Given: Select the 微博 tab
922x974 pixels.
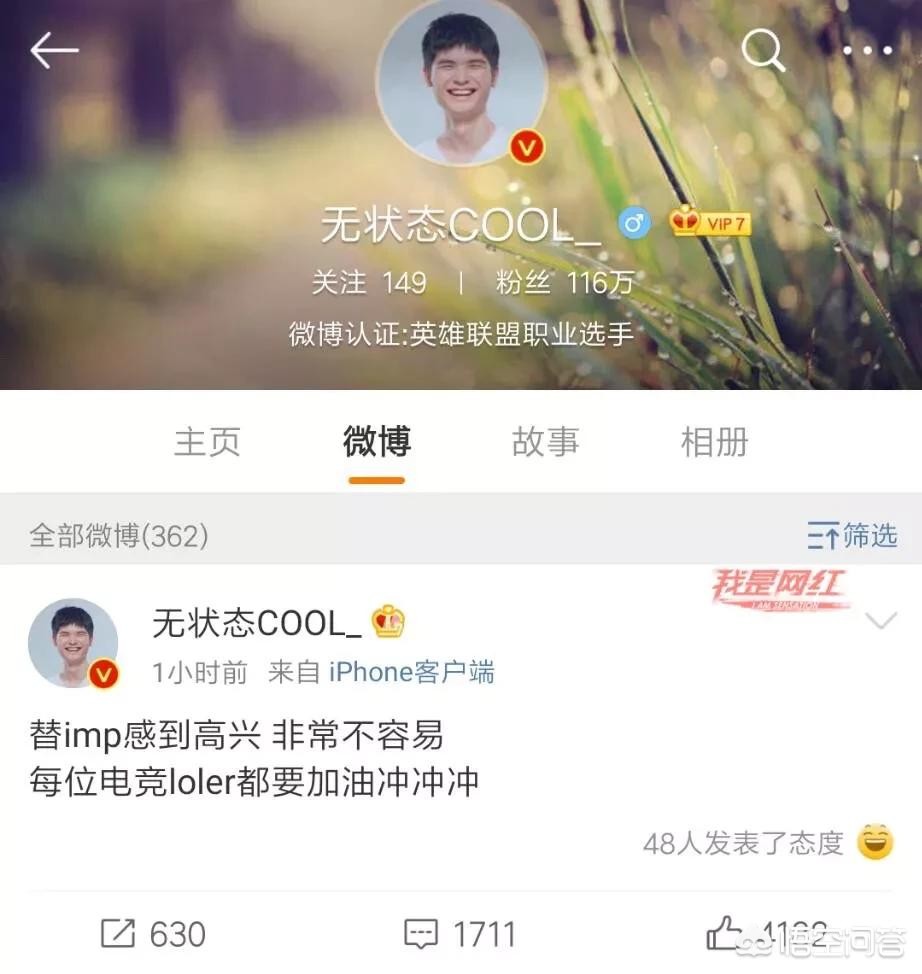Looking at the screenshot, I should coord(377,441).
